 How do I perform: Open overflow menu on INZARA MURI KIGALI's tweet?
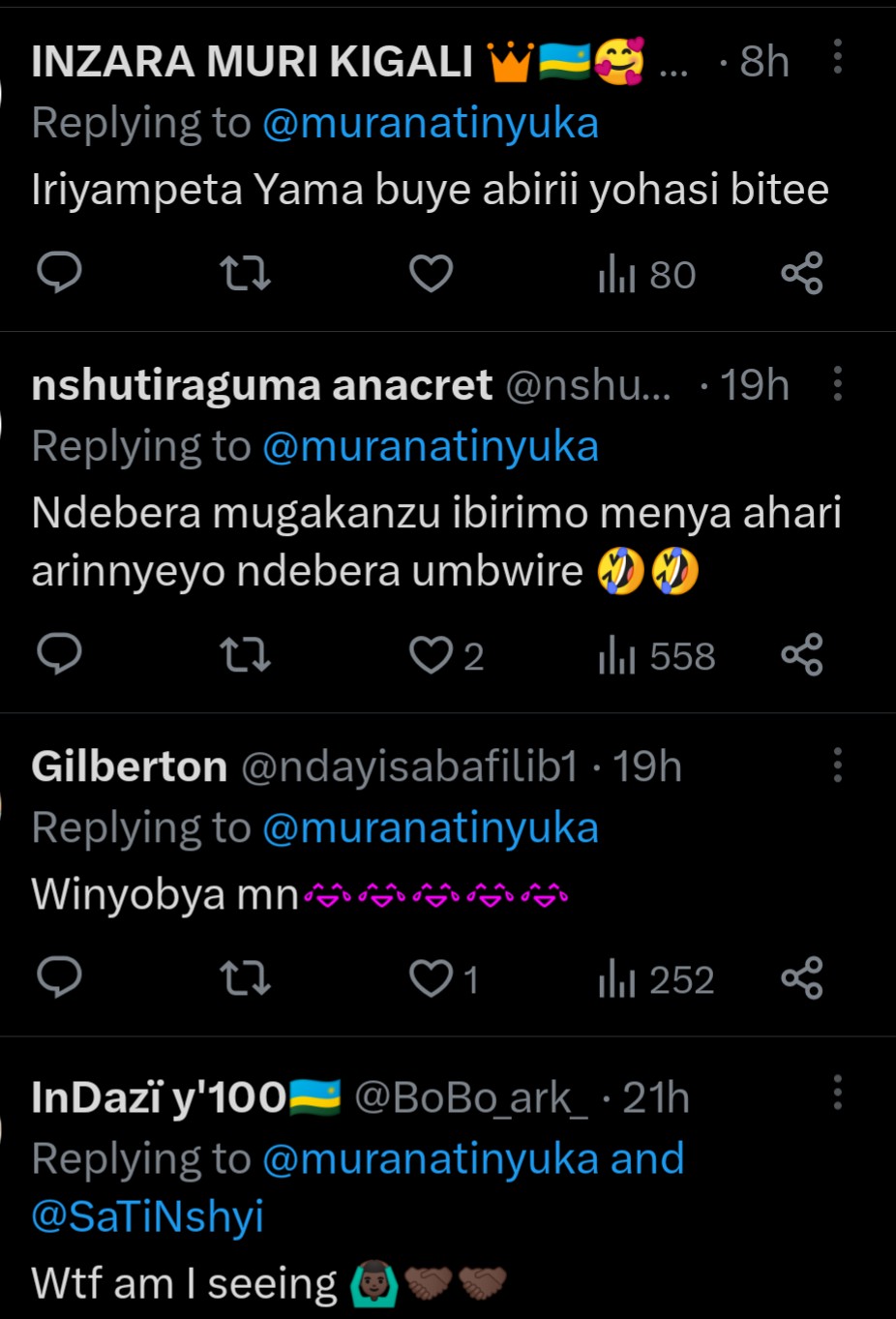coord(838,58)
